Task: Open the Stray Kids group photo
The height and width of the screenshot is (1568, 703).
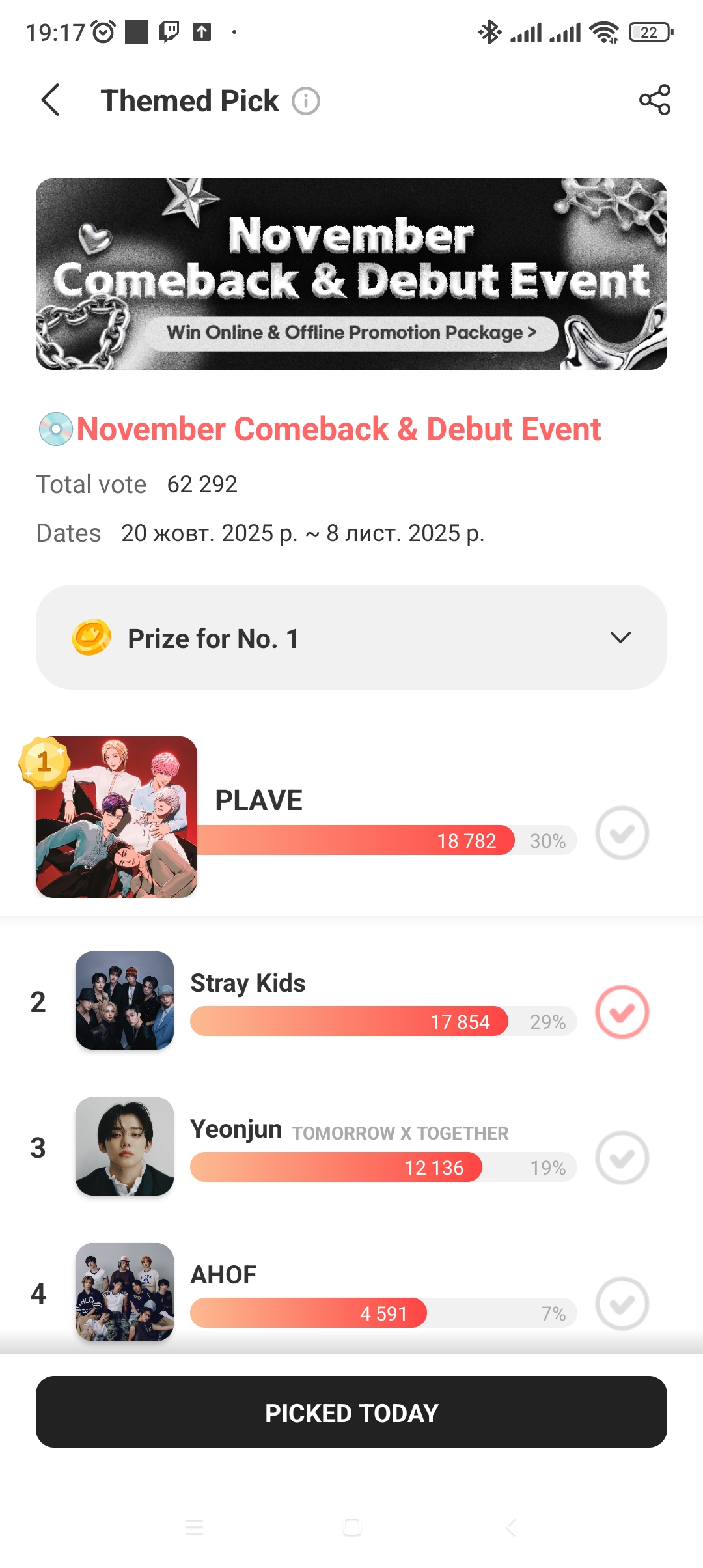Action: (124, 1000)
